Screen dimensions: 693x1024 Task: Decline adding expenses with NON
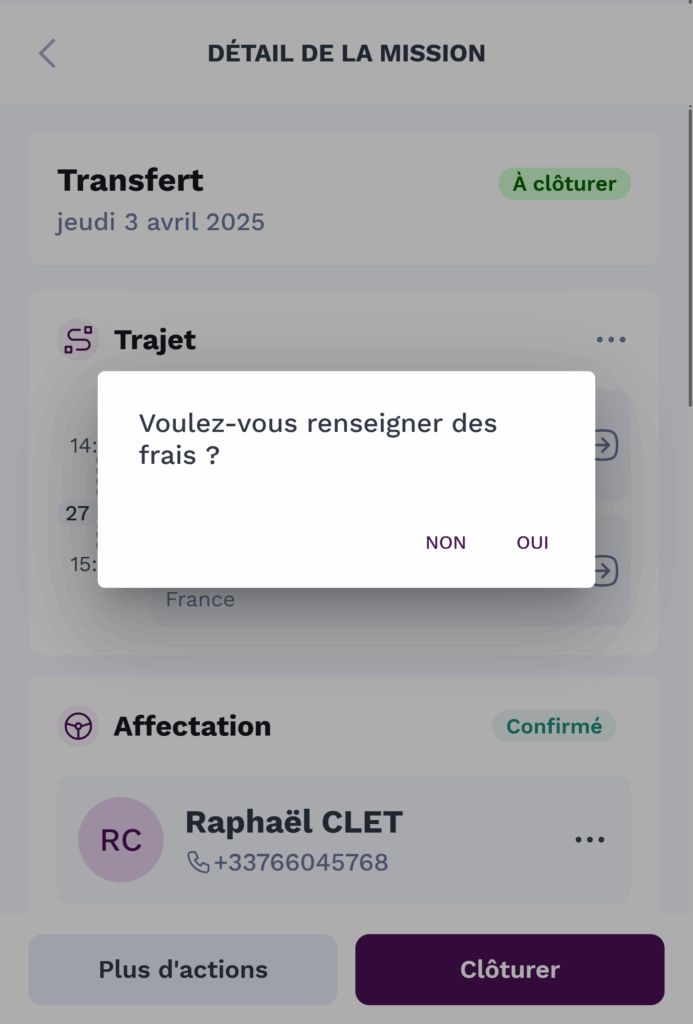(x=446, y=543)
